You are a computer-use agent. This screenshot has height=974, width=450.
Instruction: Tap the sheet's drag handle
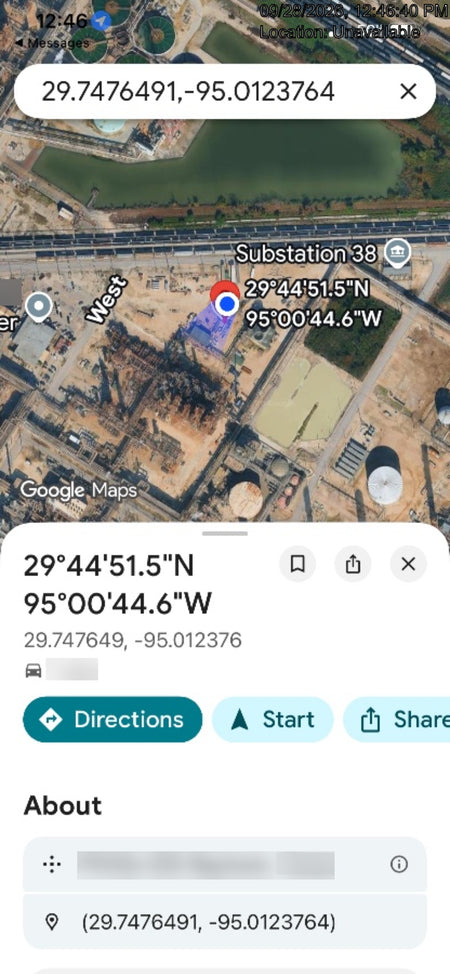tap(225, 533)
